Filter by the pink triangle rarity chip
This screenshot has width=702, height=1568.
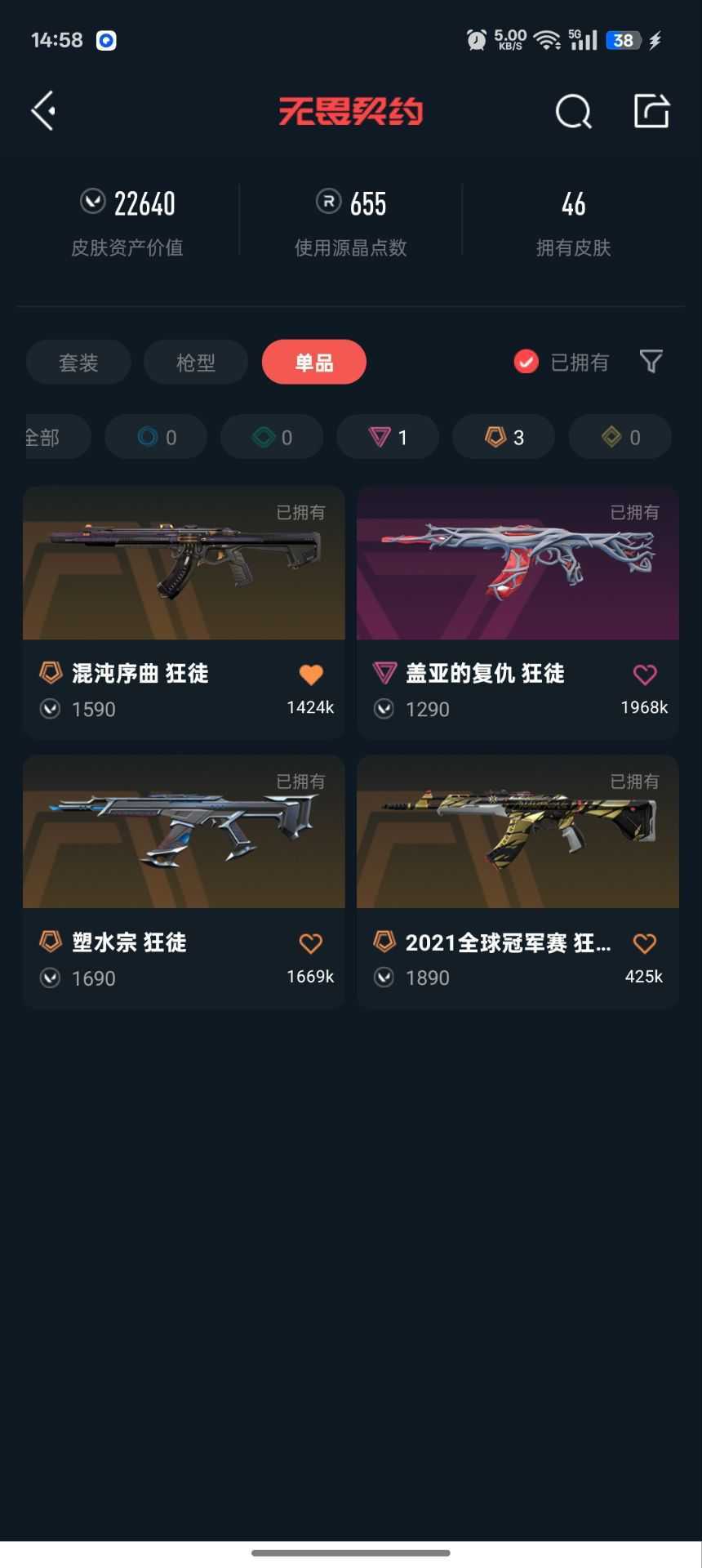coord(388,437)
